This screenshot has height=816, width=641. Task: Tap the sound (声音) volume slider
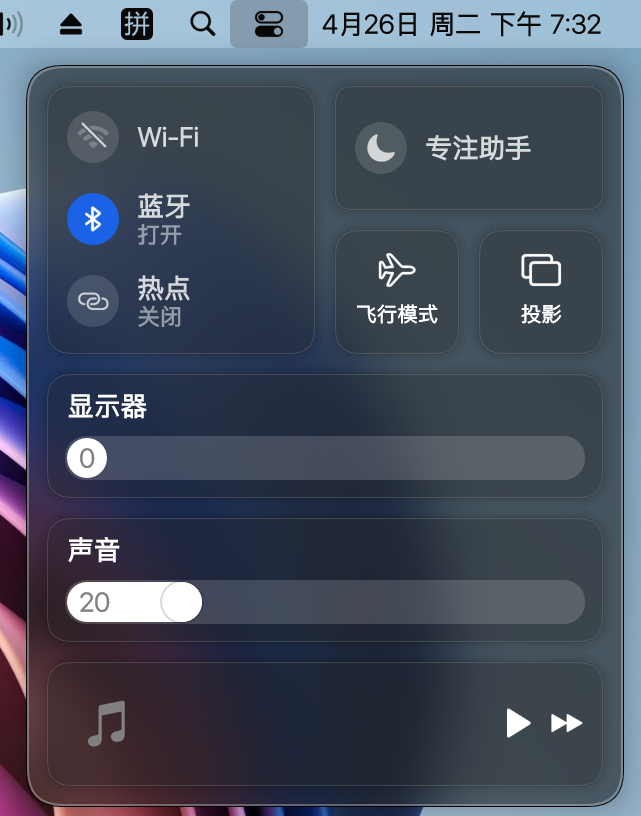point(325,602)
